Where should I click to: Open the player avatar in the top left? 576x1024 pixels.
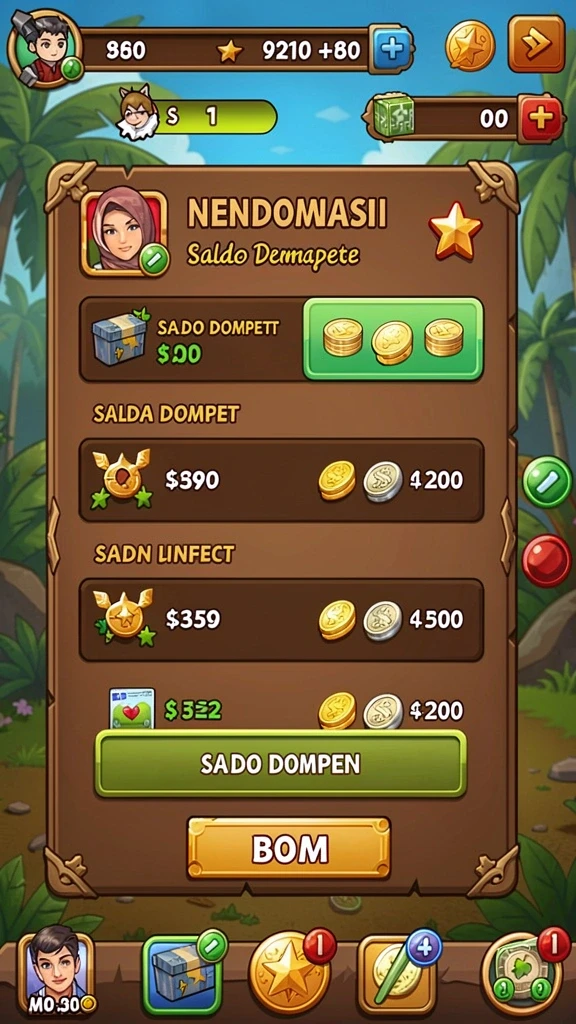pos(45,48)
